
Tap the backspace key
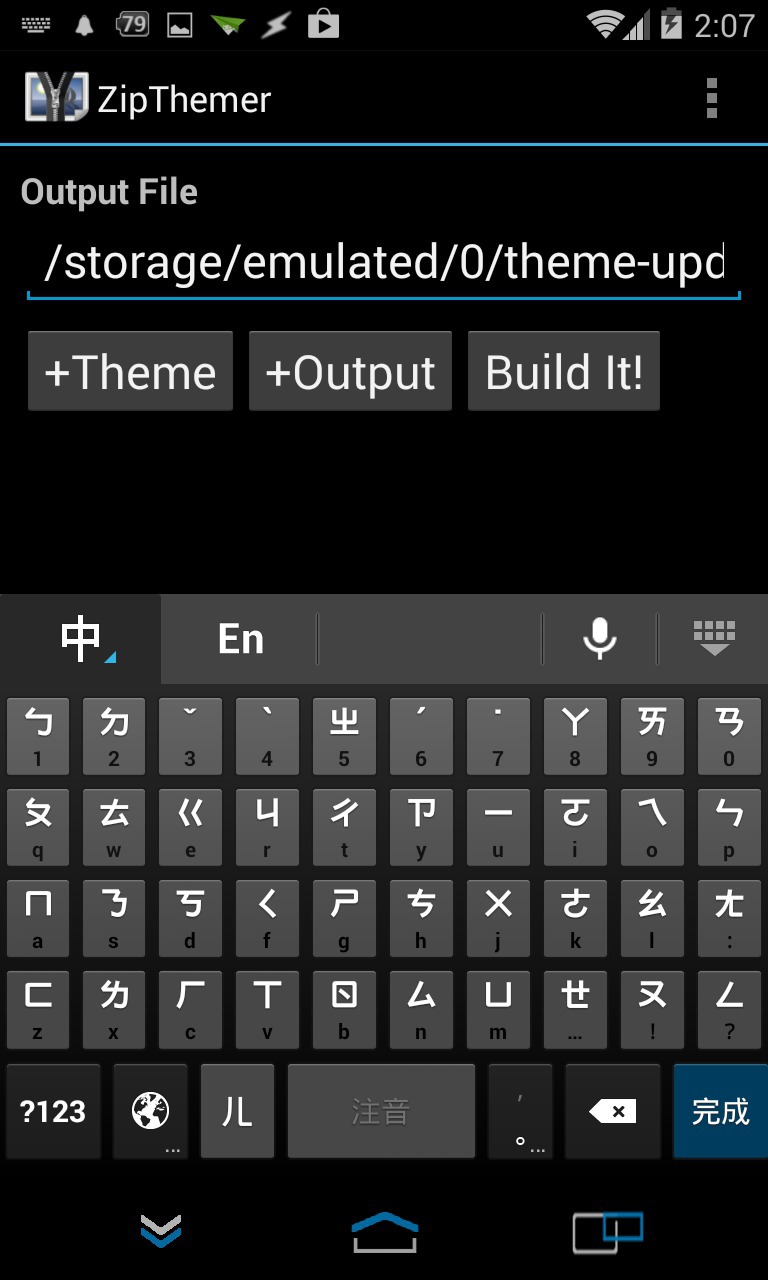tap(612, 1111)
